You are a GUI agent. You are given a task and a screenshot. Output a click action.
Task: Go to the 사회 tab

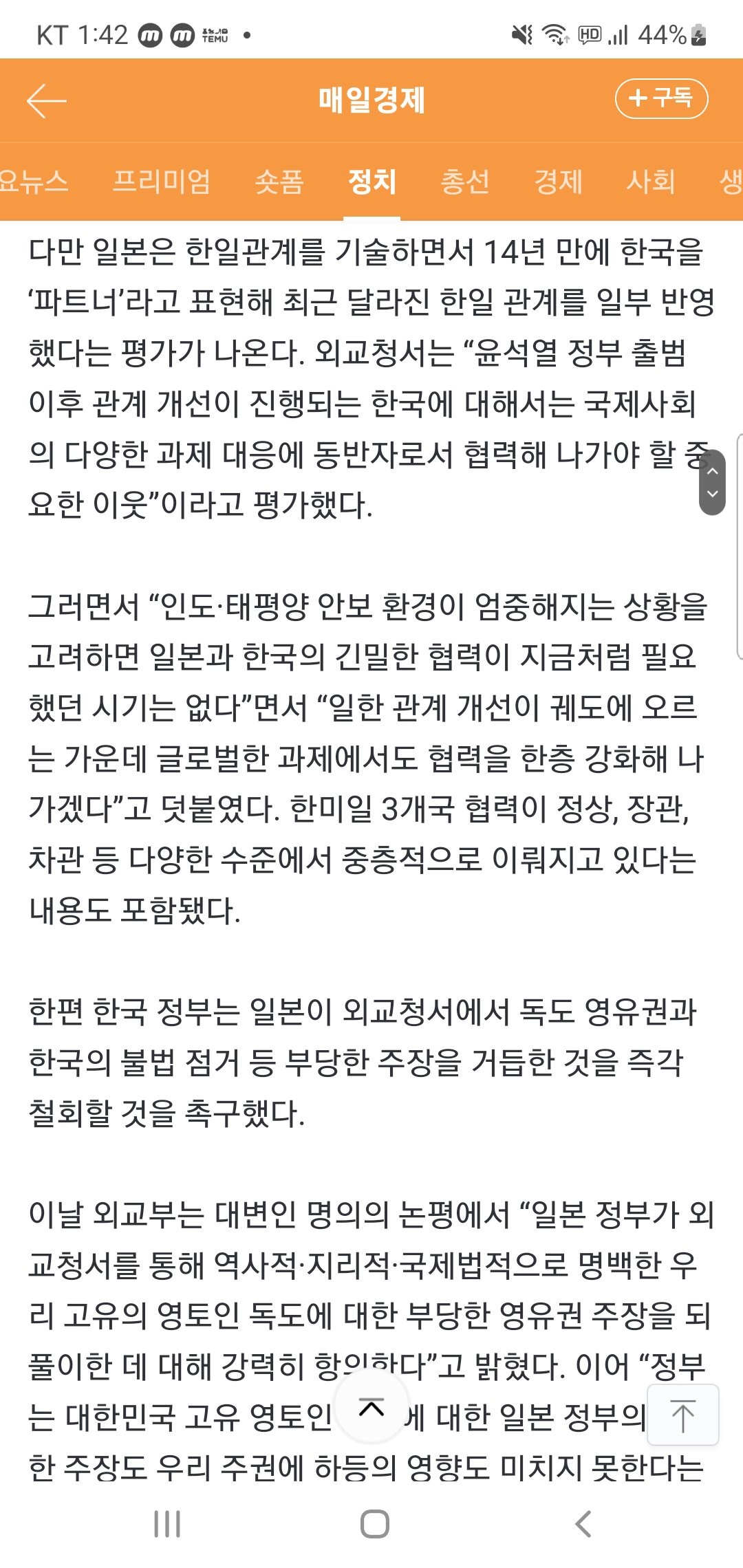(x=651, y=182)
